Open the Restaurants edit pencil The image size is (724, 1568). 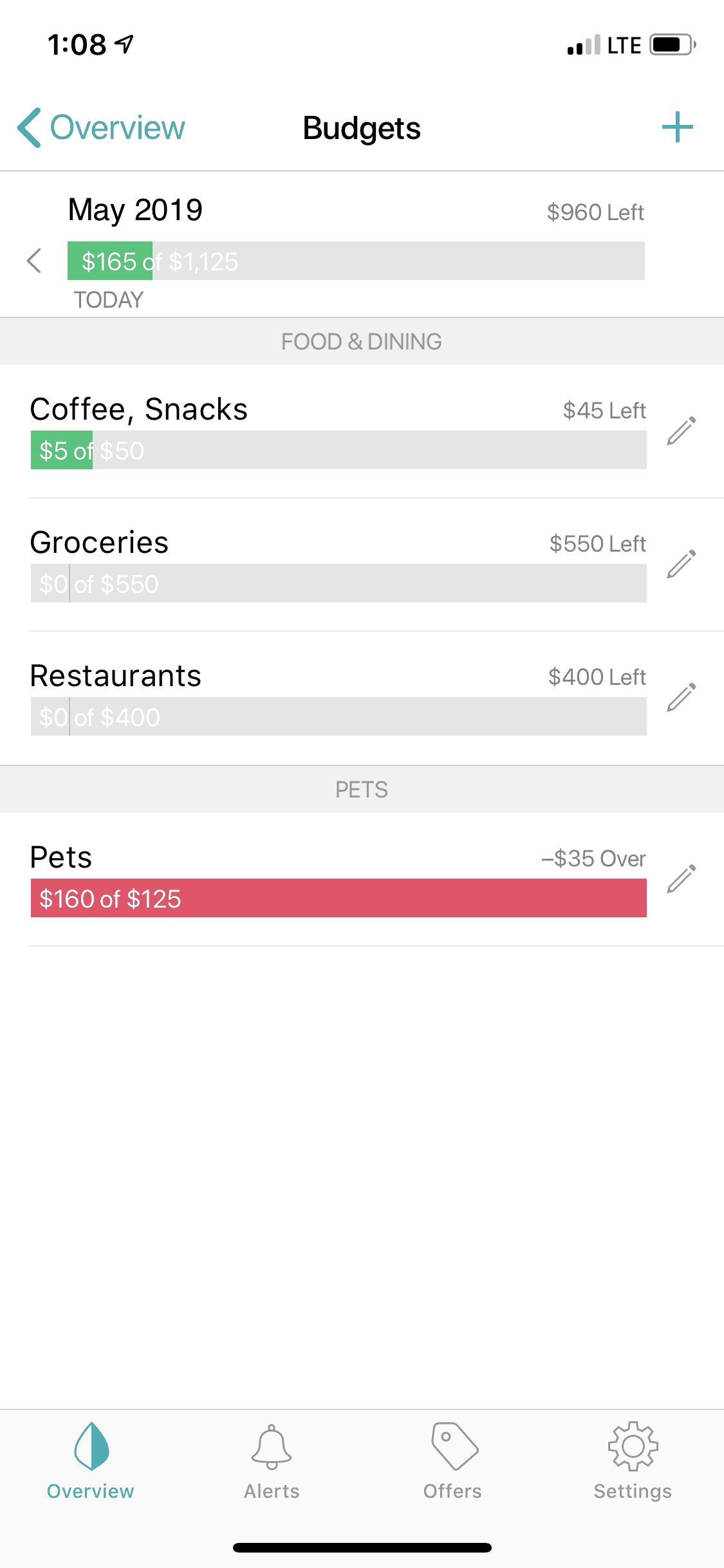(x=682, y=696)
